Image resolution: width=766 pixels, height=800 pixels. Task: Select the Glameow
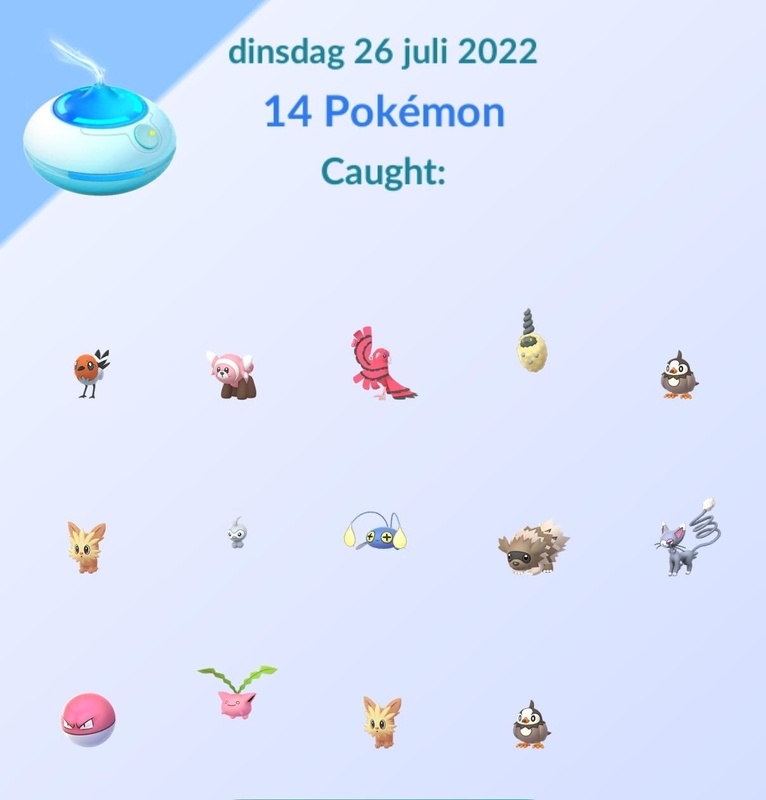coord(687,540)
